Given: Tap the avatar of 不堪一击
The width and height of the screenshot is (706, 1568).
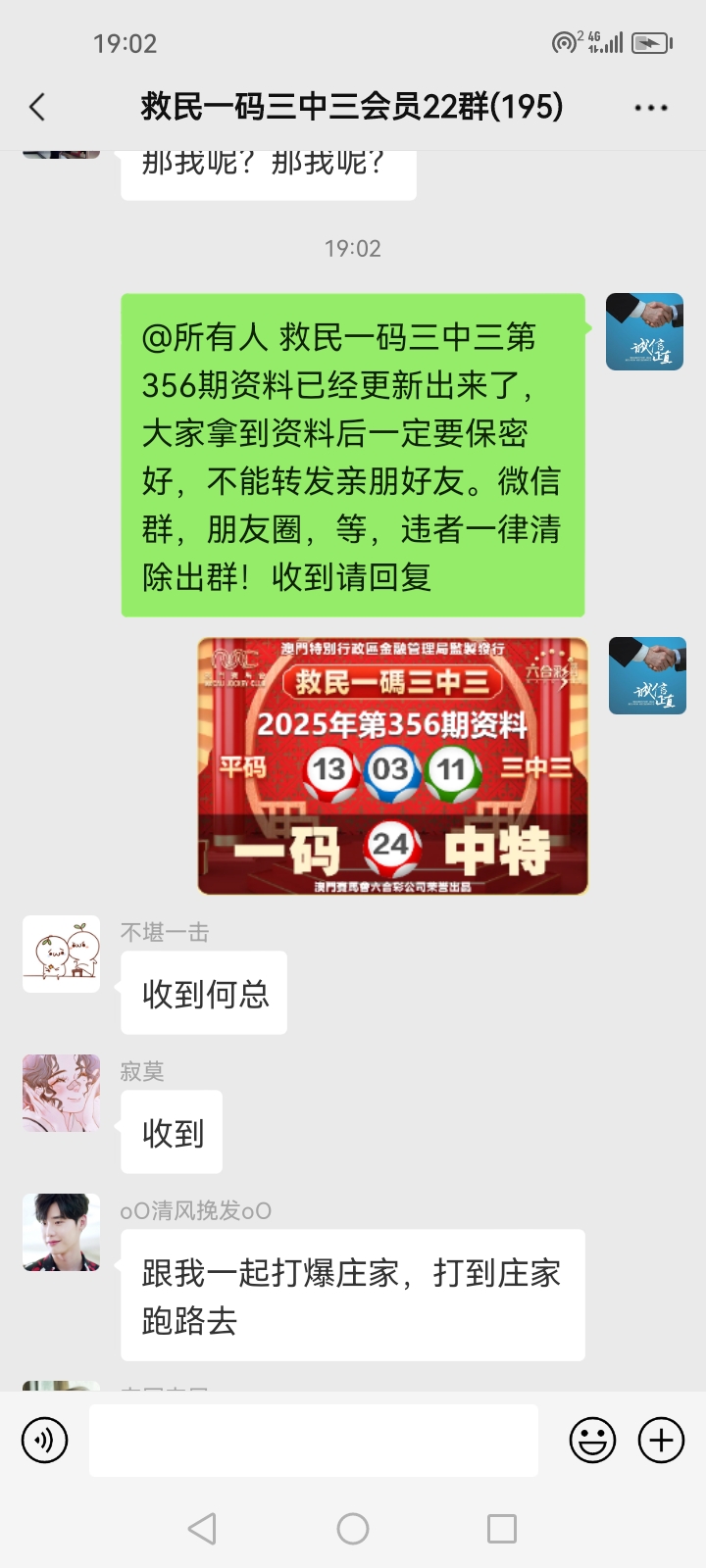Looking at the screenshot, I should pos(61,955).
